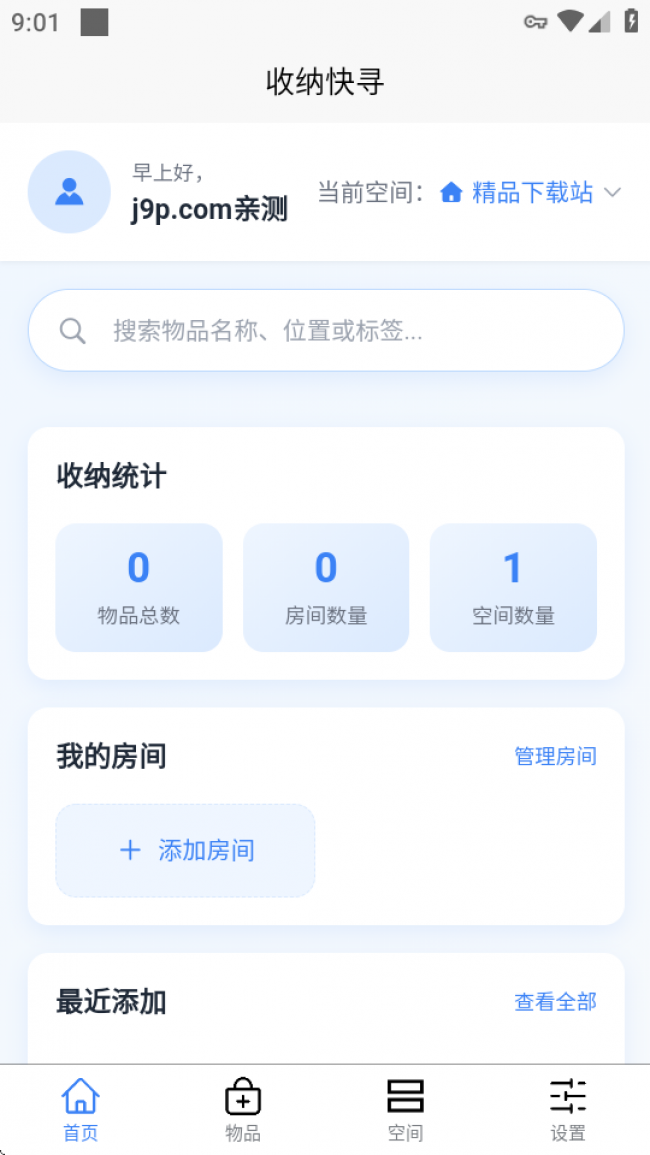Image resolution: width=650 pixels, height=1155 pixels.
Task: Open the 设置 tab
Action: click(x=568, y=1109)
